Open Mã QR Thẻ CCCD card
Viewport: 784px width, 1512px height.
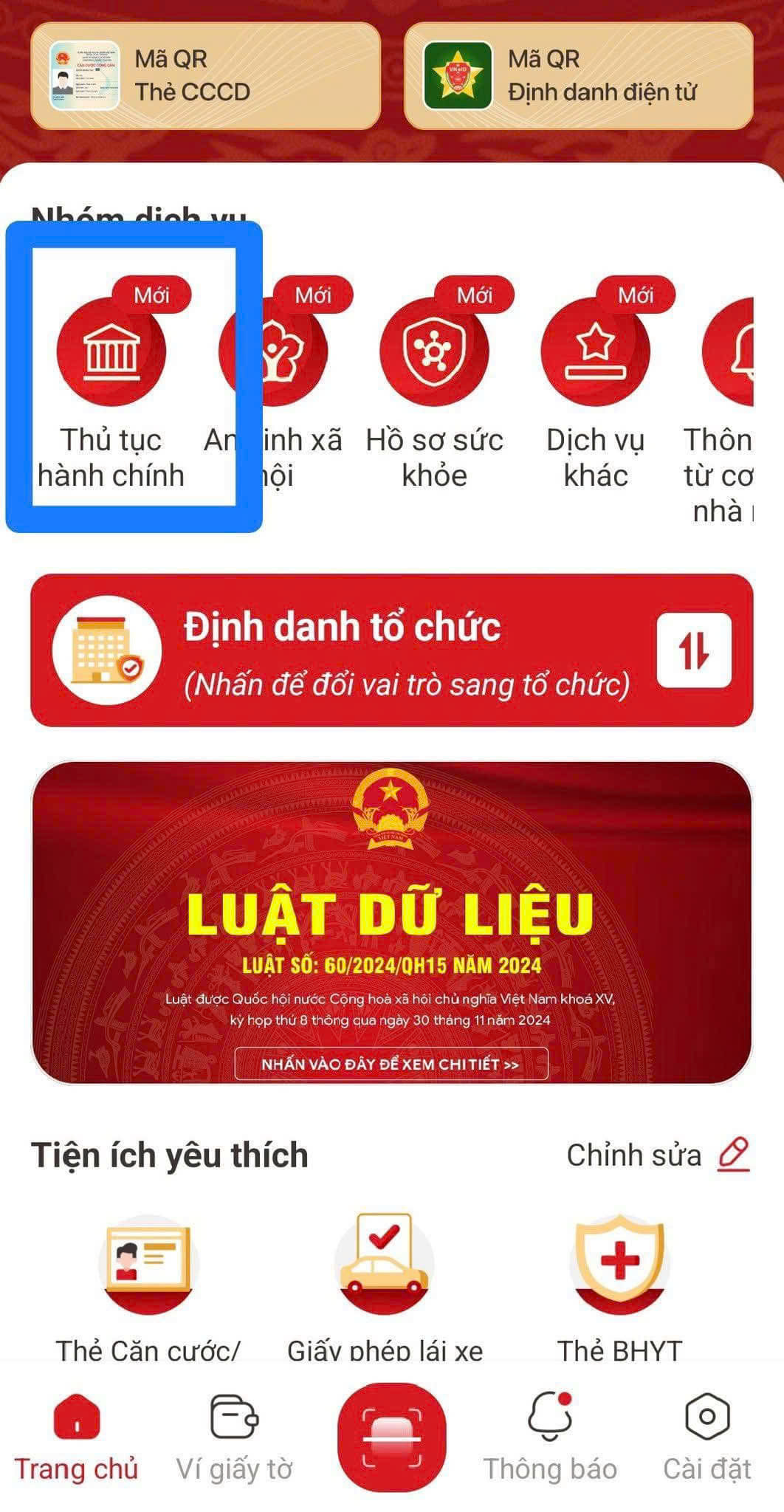205,76
